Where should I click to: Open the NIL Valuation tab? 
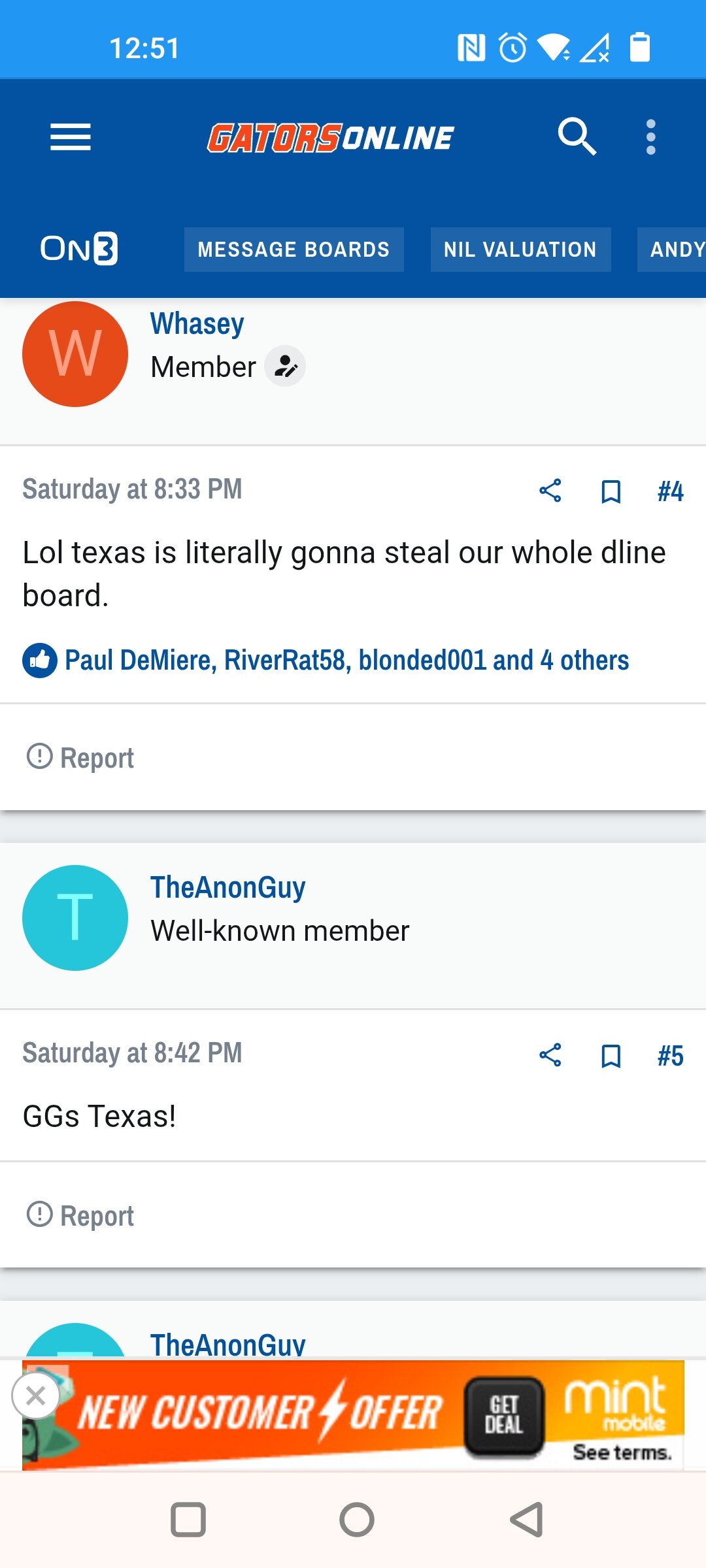tap(520, 250)
